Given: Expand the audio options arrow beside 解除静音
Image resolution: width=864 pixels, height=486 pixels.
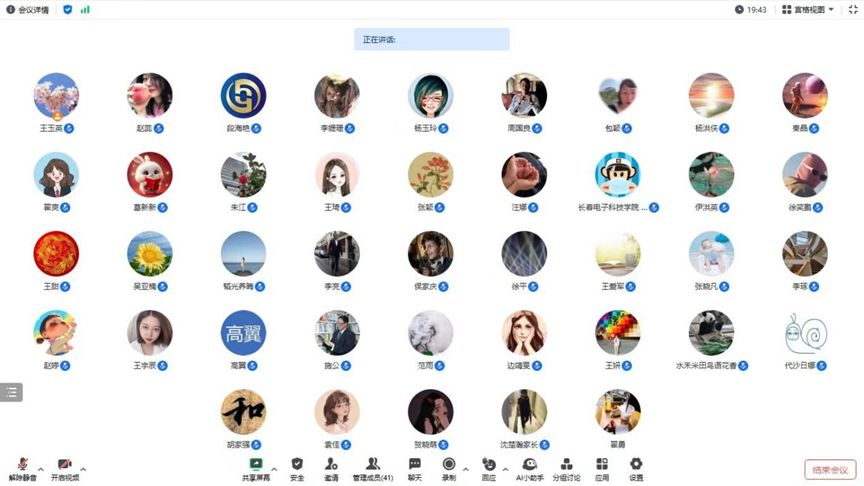Looking at the screenshot, I should pyautogui.click(x=41, y=468).
